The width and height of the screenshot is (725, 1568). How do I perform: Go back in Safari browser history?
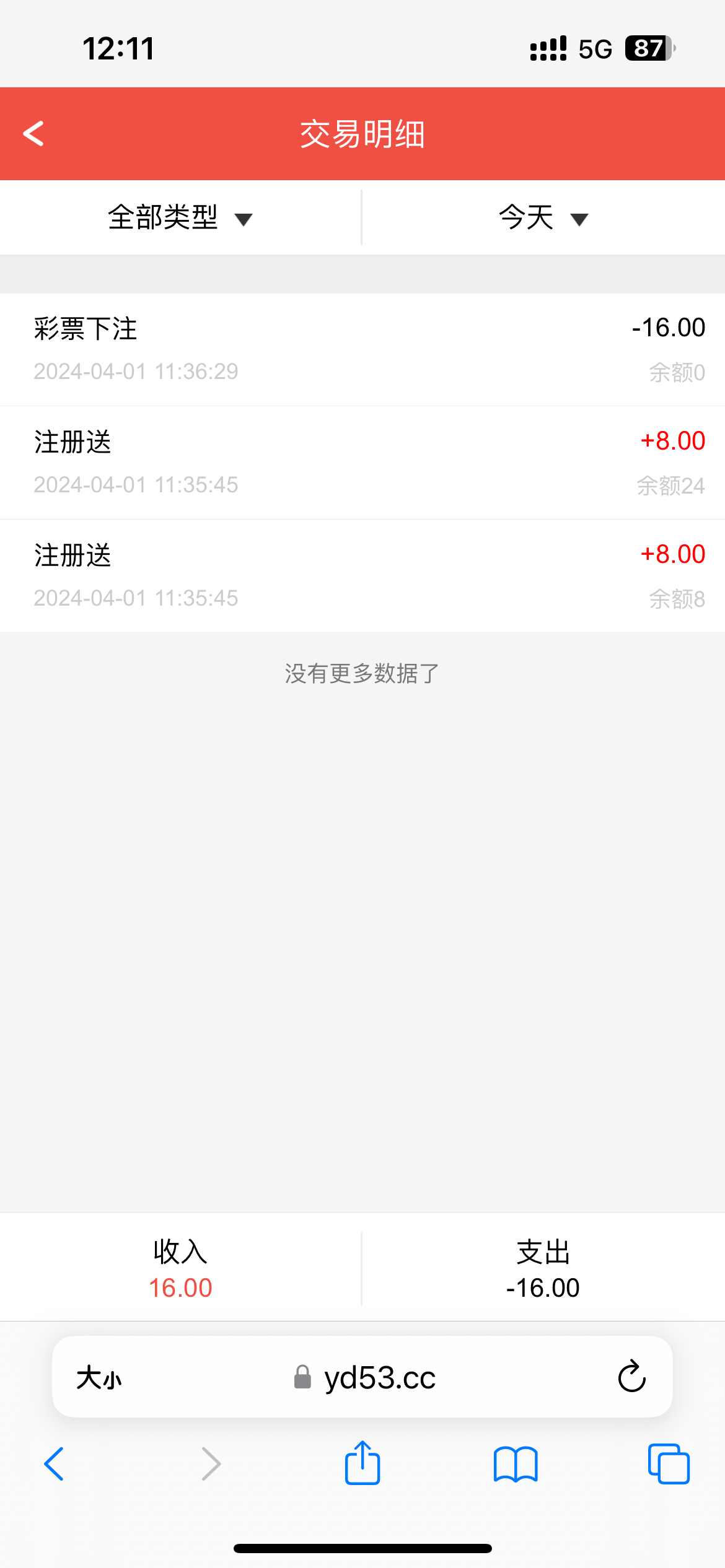[x=55, y=1464]
